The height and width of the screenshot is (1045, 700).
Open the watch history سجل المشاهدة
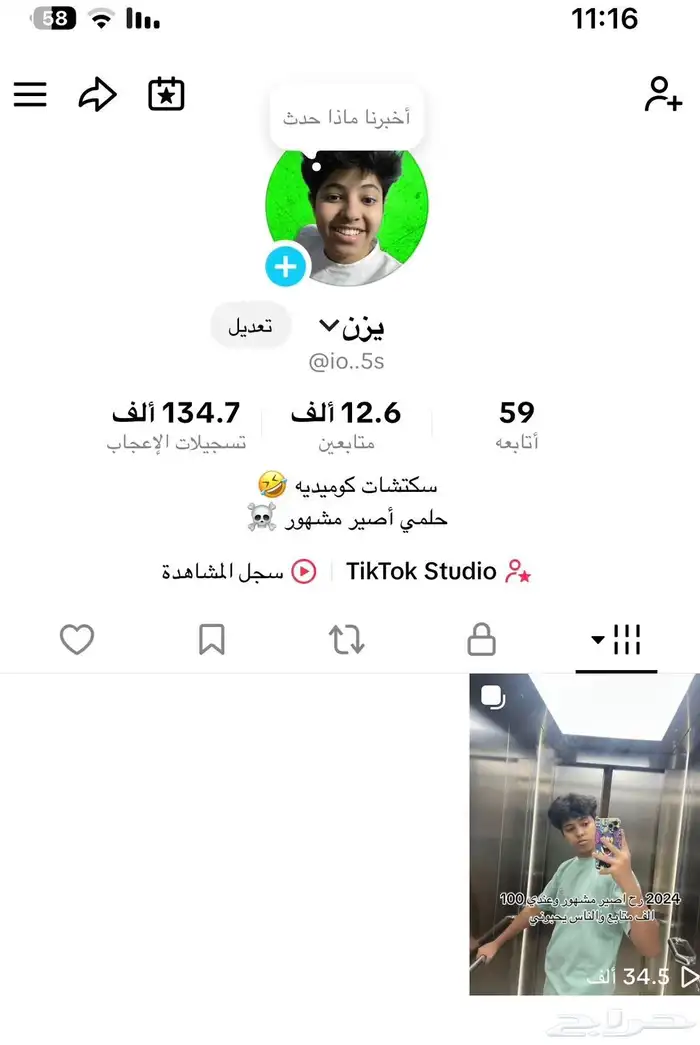(x=238, y=572)
